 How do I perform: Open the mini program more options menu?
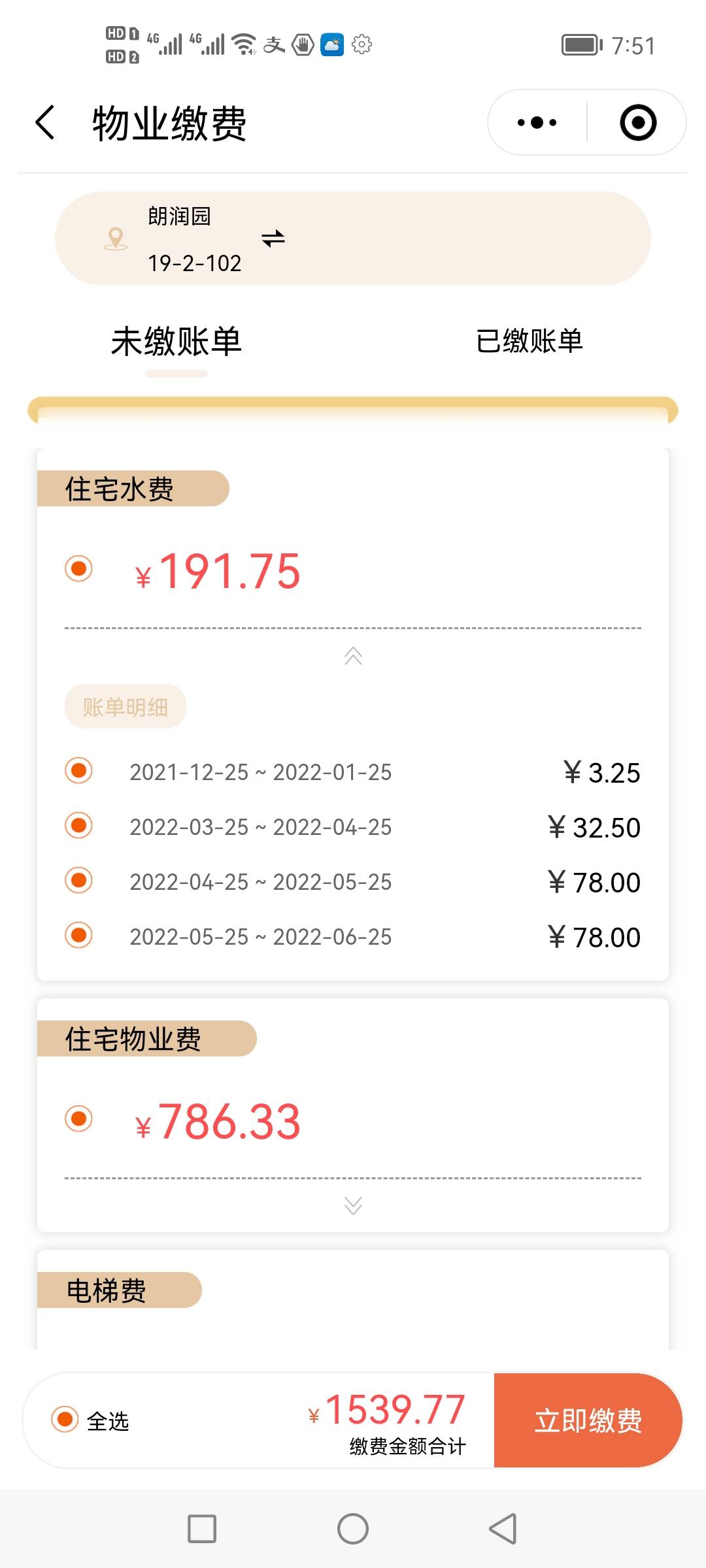(537, 123)
